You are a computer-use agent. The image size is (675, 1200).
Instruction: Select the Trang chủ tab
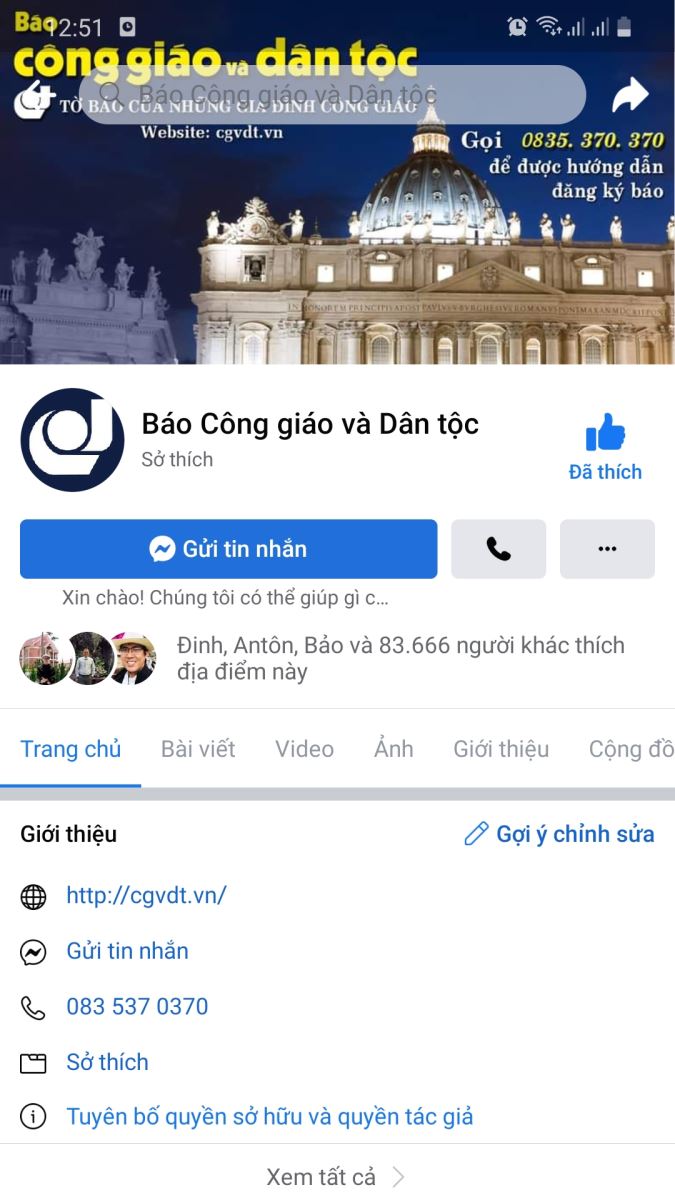70,749
